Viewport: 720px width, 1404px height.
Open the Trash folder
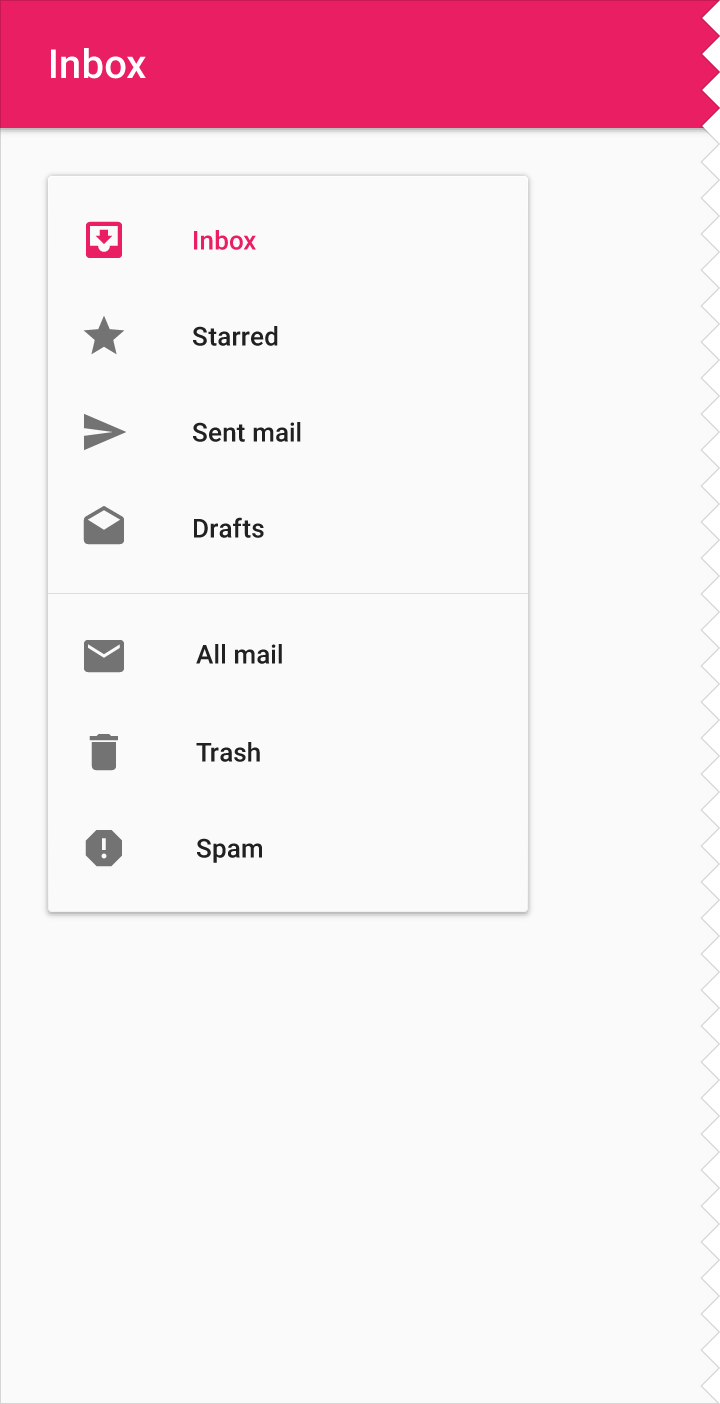pyautogui.click(x=288, y=752)
